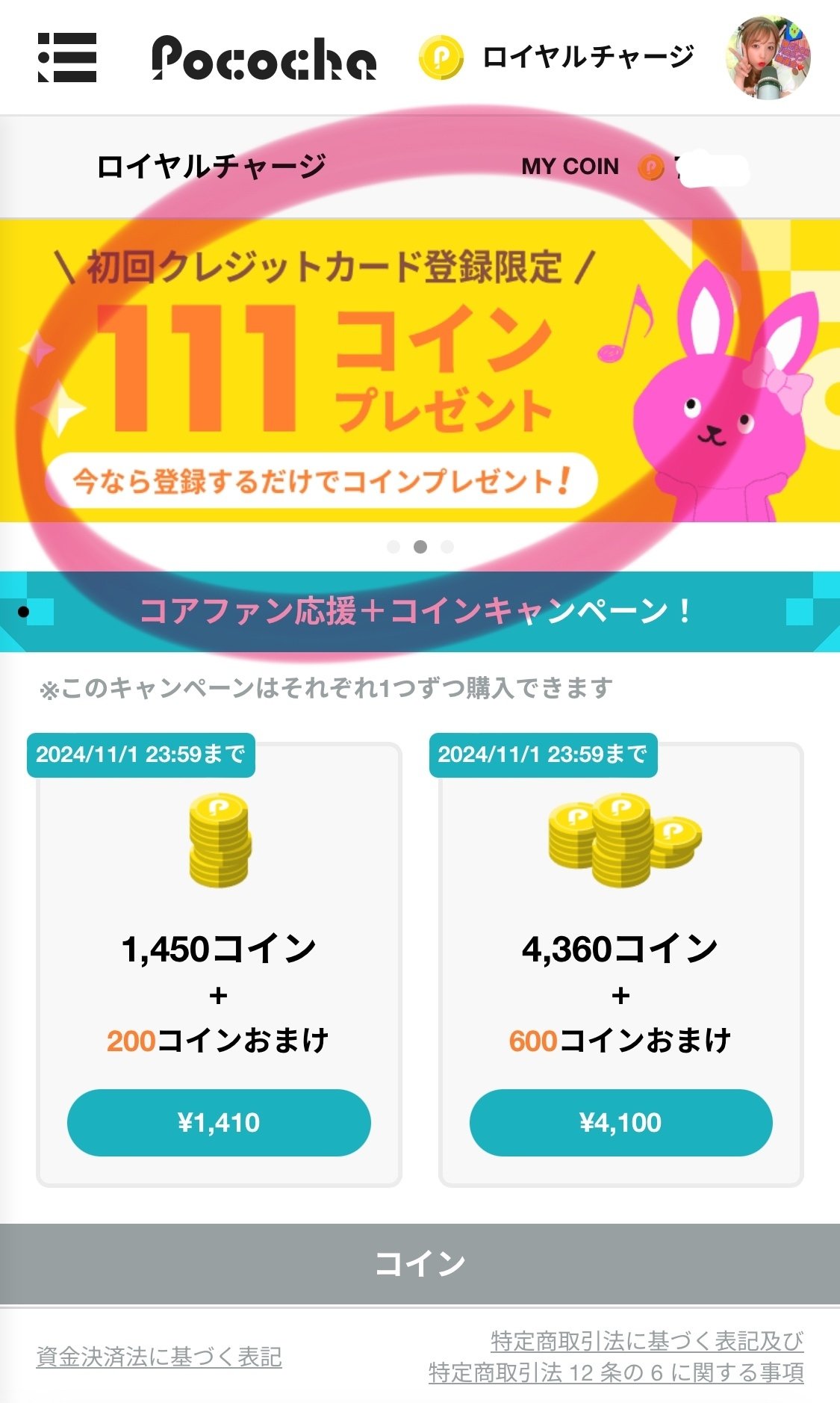The image size is (840, 1403).
Task: Open the hamburger menu
Action: [67, 58]
